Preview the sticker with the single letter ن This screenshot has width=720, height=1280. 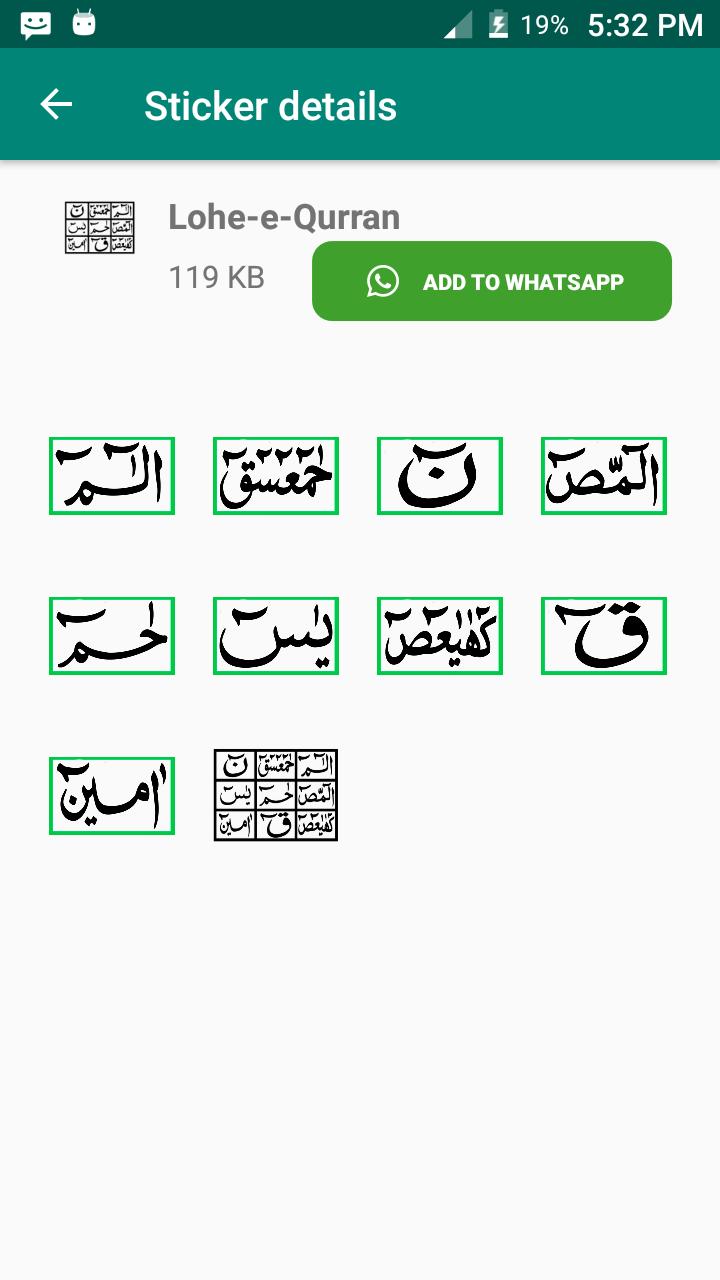pos(440,476)
